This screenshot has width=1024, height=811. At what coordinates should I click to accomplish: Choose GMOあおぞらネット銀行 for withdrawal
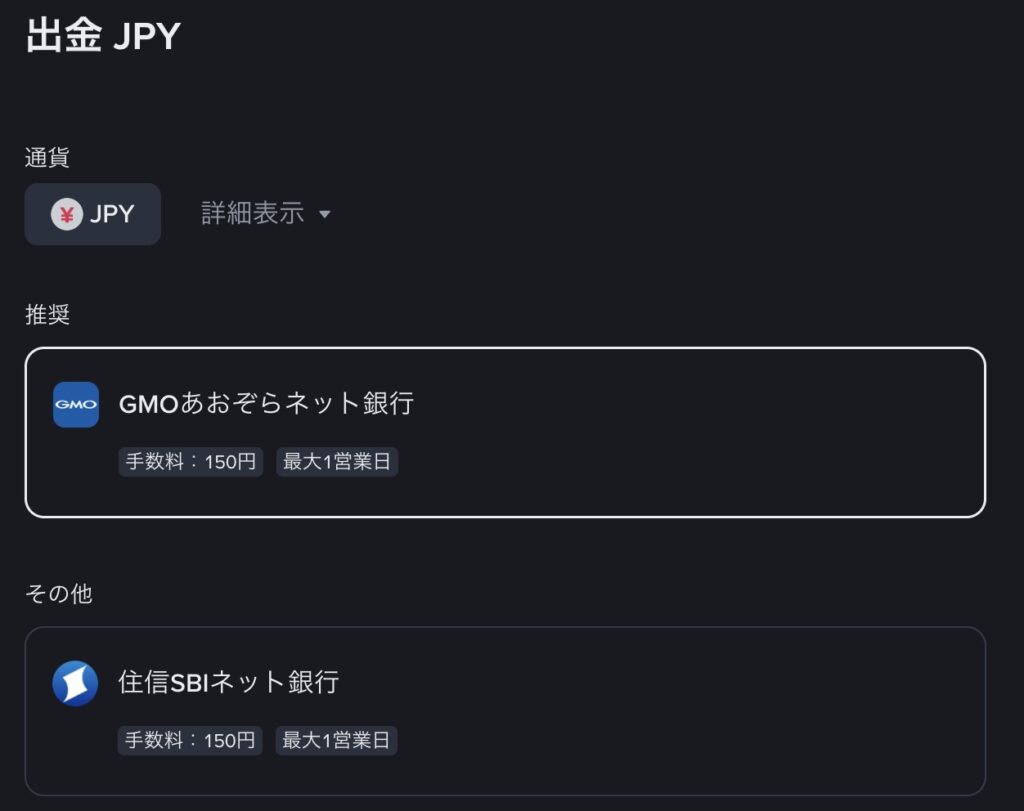(x=504, y=432)
